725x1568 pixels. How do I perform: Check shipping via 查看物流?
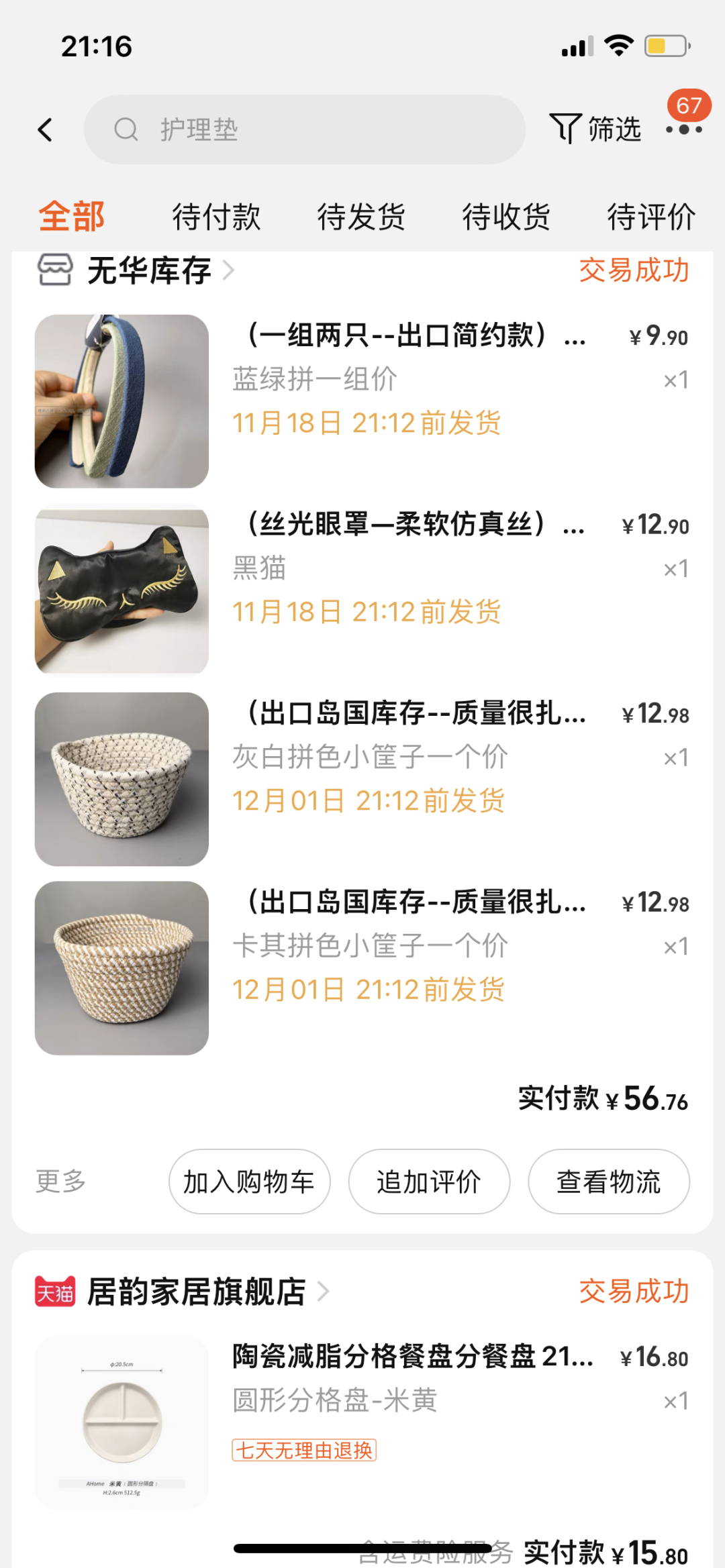(608, 1182)
